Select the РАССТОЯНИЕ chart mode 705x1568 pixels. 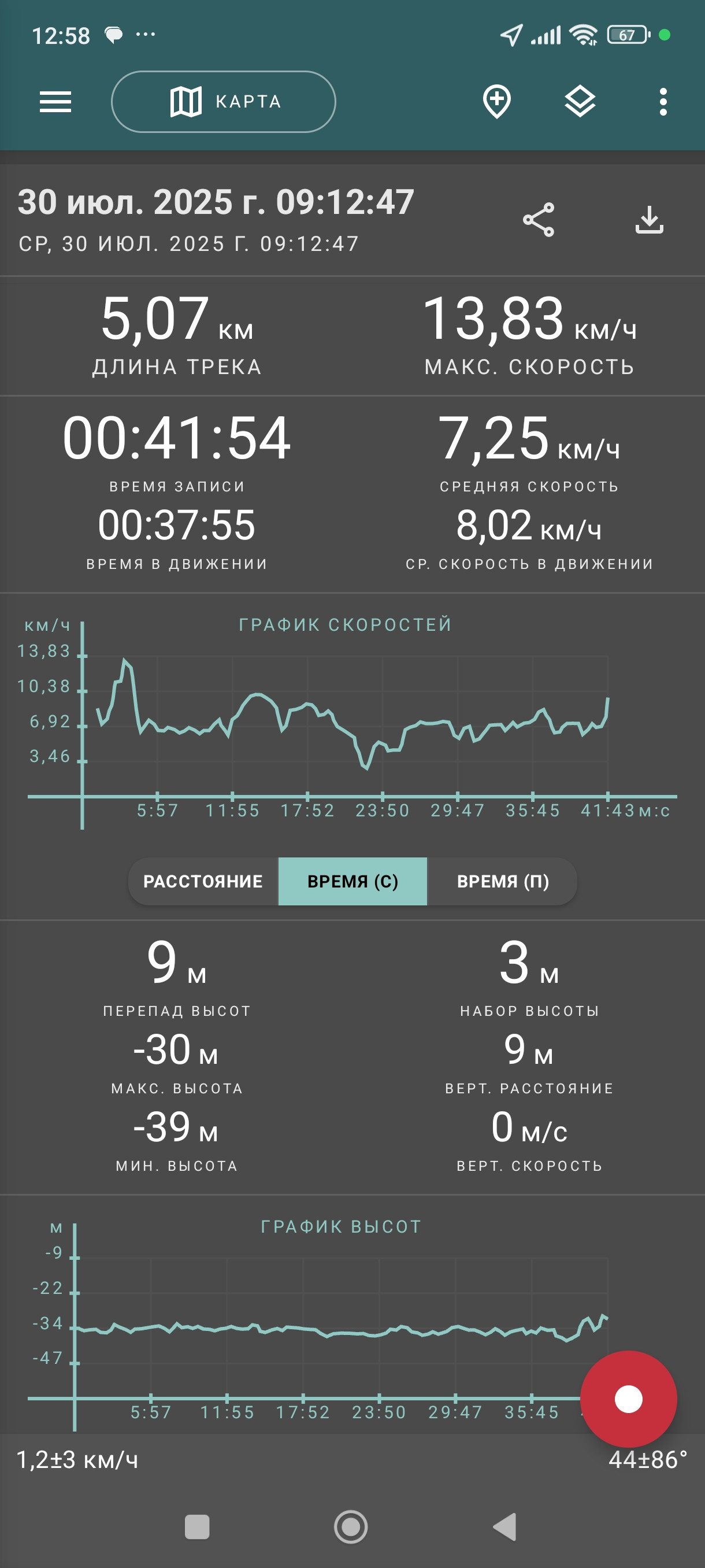pyautogui.click(x=203, y=881)
